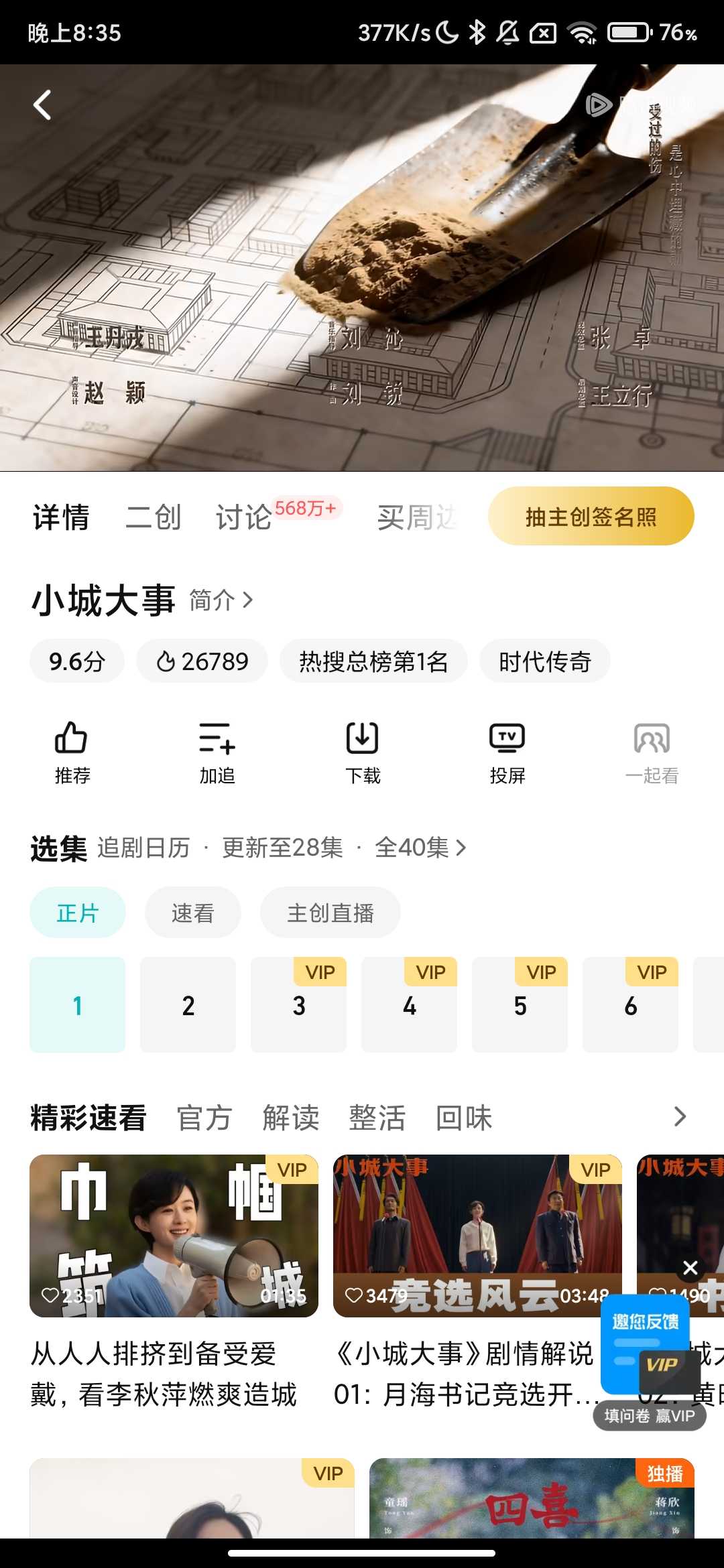Switch to the 速看 filter chip
Viewport: 724px width, 1568px height.
(193, 912)
